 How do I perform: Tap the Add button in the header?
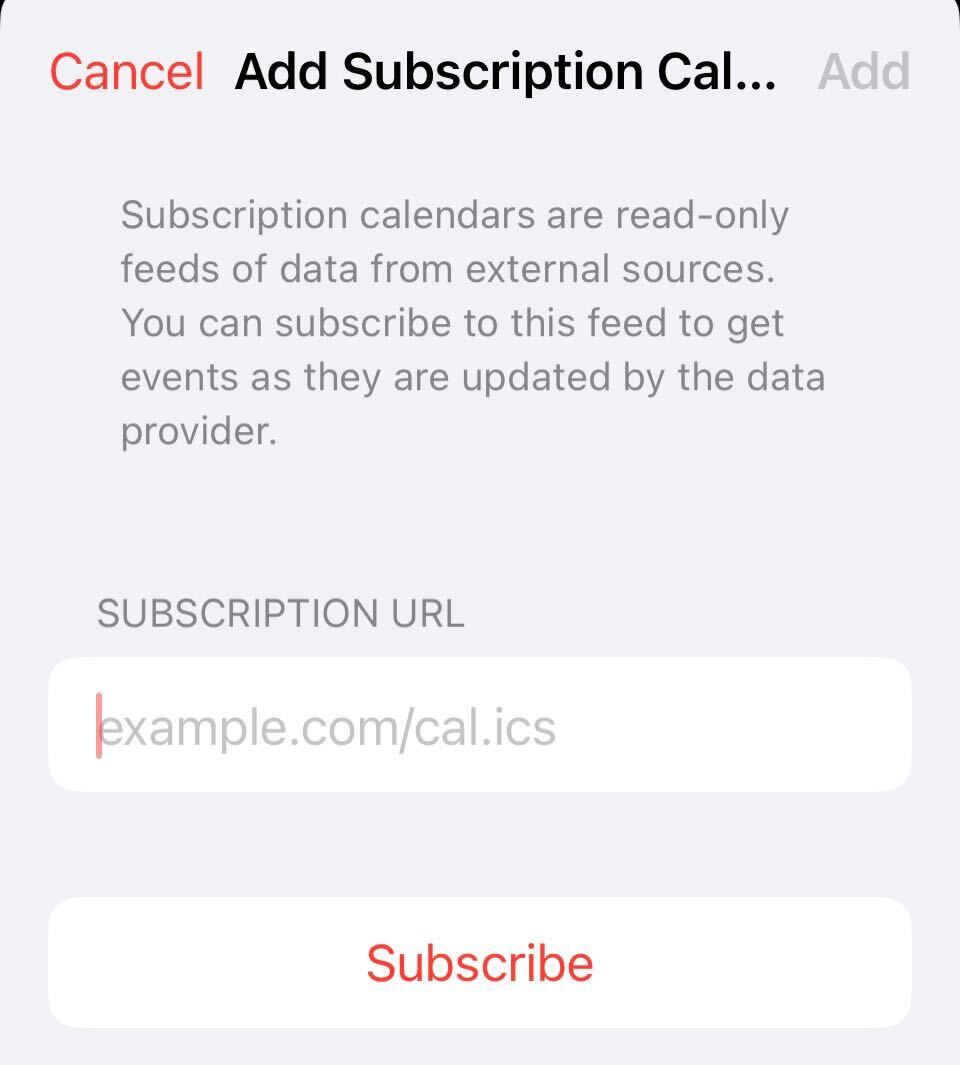coord(863,72)
